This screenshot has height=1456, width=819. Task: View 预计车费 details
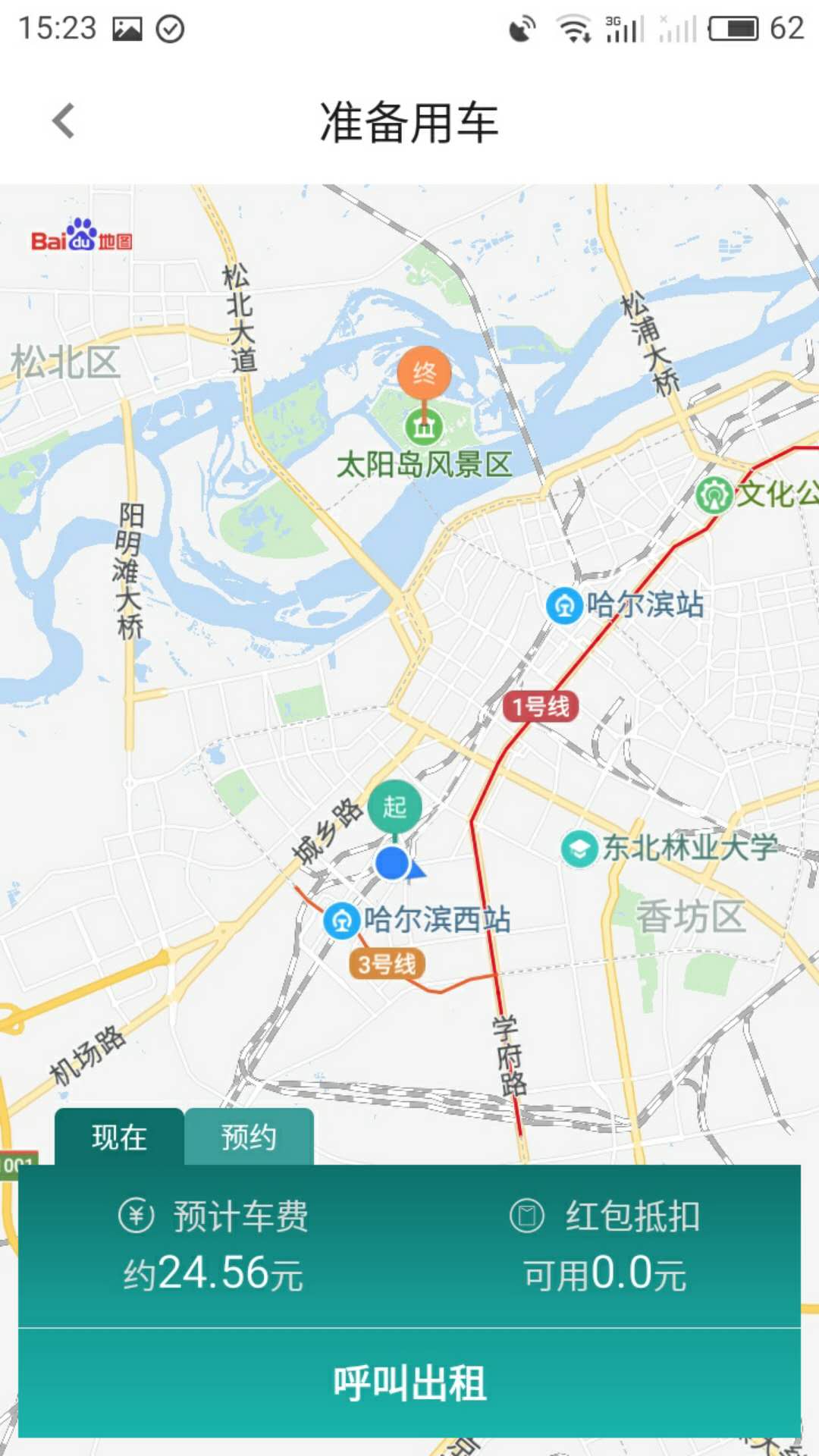coord(214,1246)
